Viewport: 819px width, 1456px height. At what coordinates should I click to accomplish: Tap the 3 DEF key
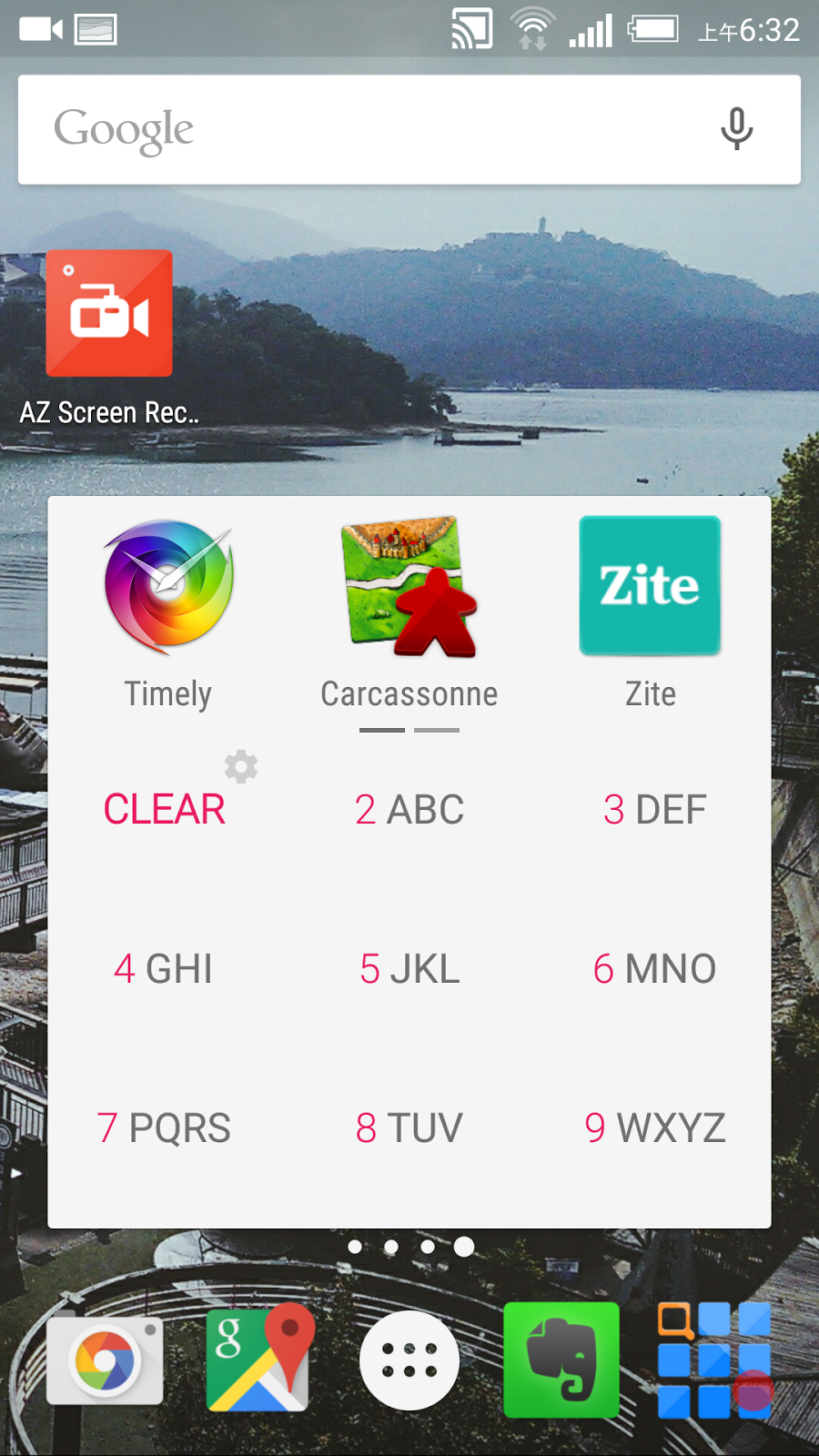654,810
